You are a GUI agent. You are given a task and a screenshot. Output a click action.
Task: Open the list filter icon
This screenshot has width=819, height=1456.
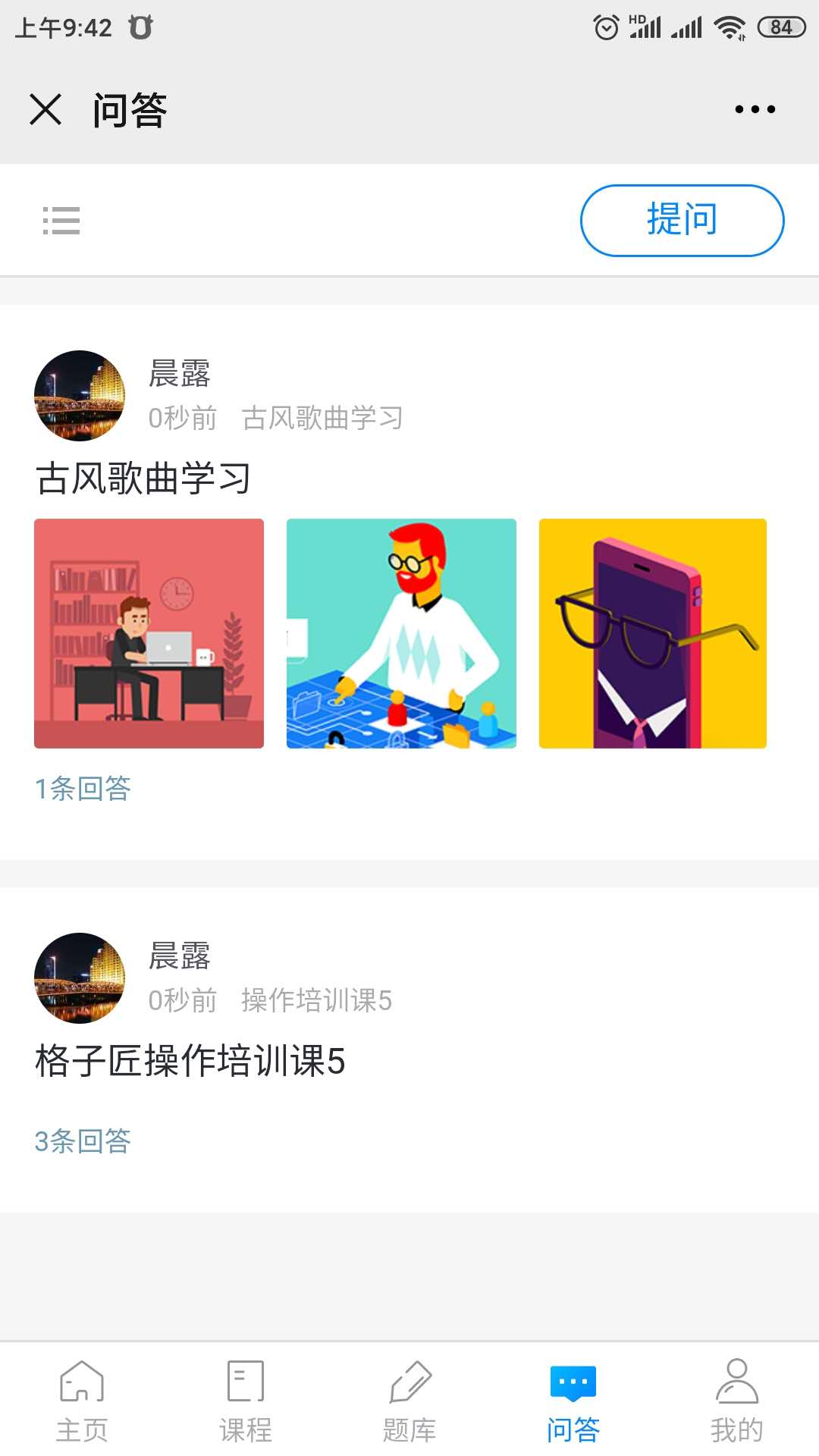[61, 221]
